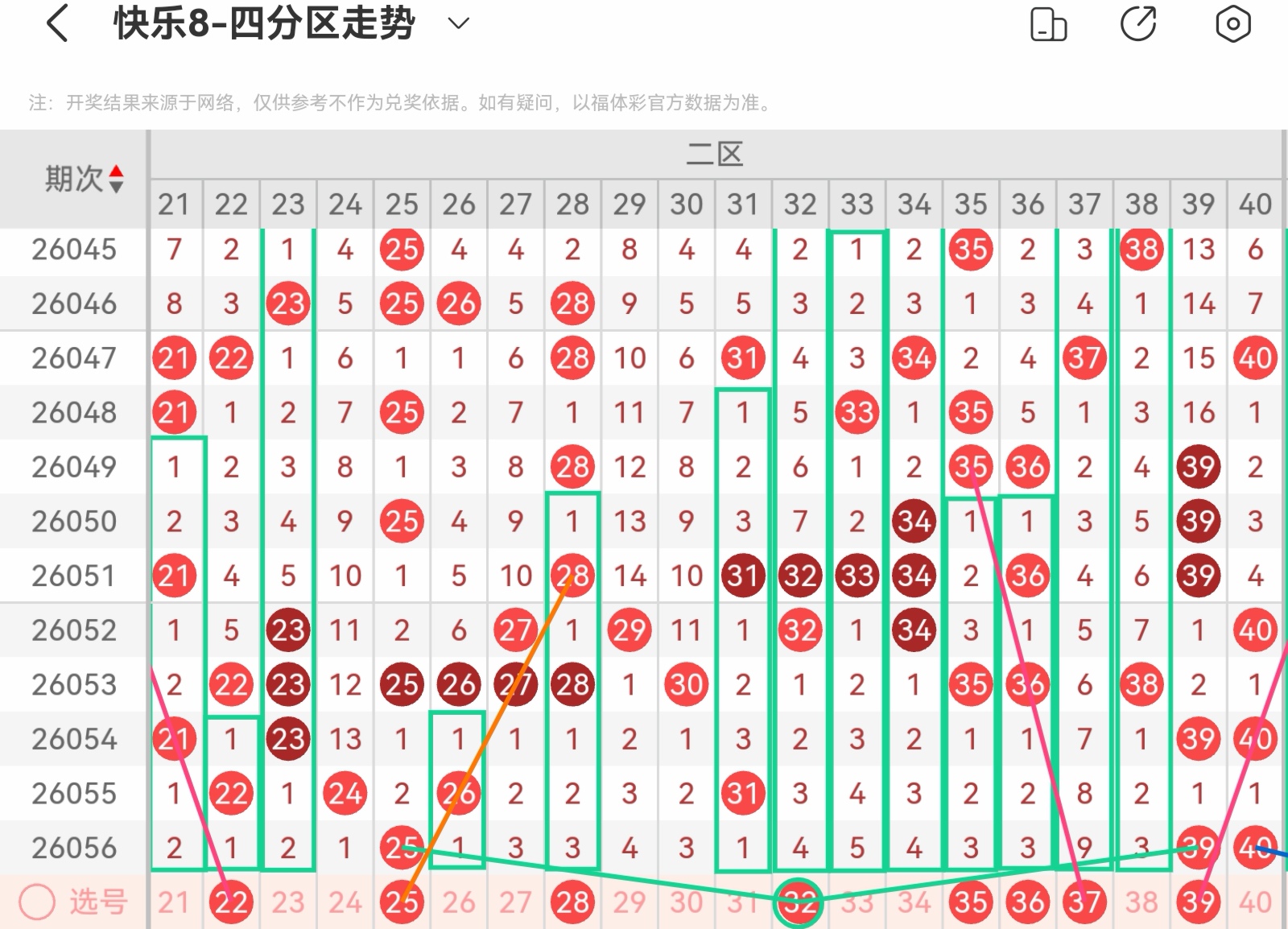
Task: Unselect number 28 in the 选号 row
Action: coord(572,902)
